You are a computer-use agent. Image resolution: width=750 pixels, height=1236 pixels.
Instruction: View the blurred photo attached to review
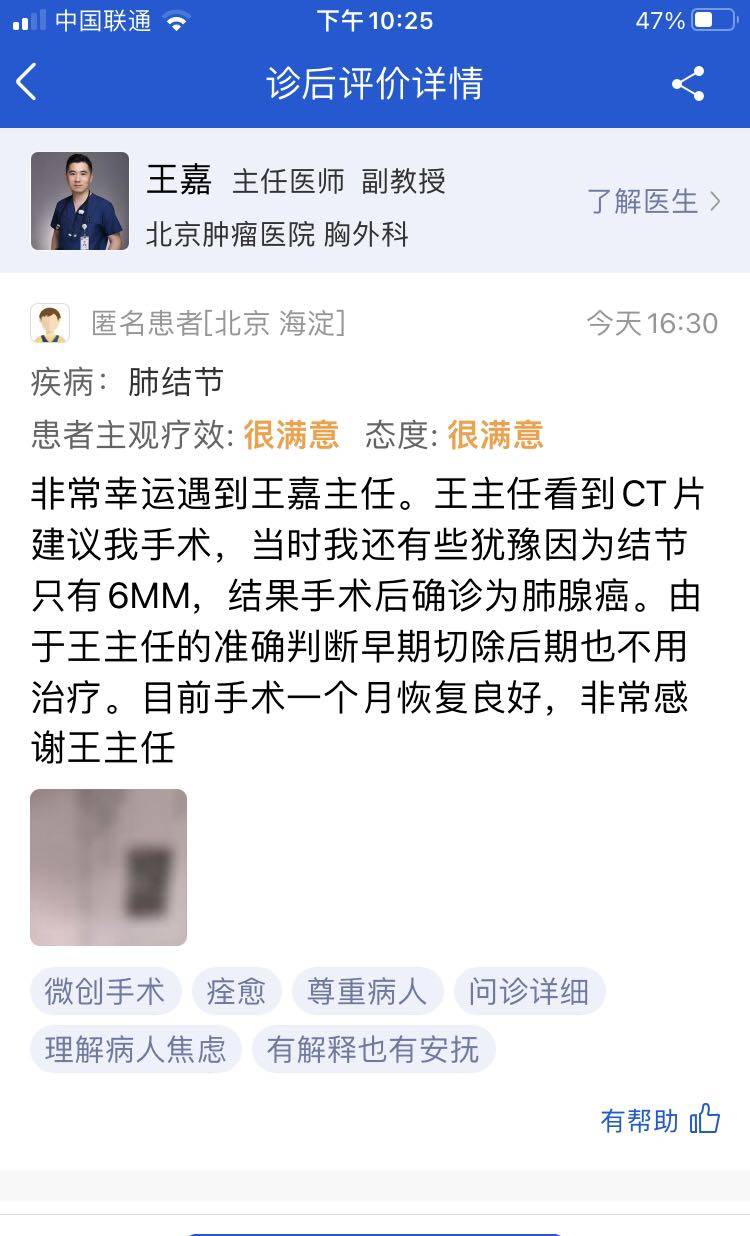(108, 867)
